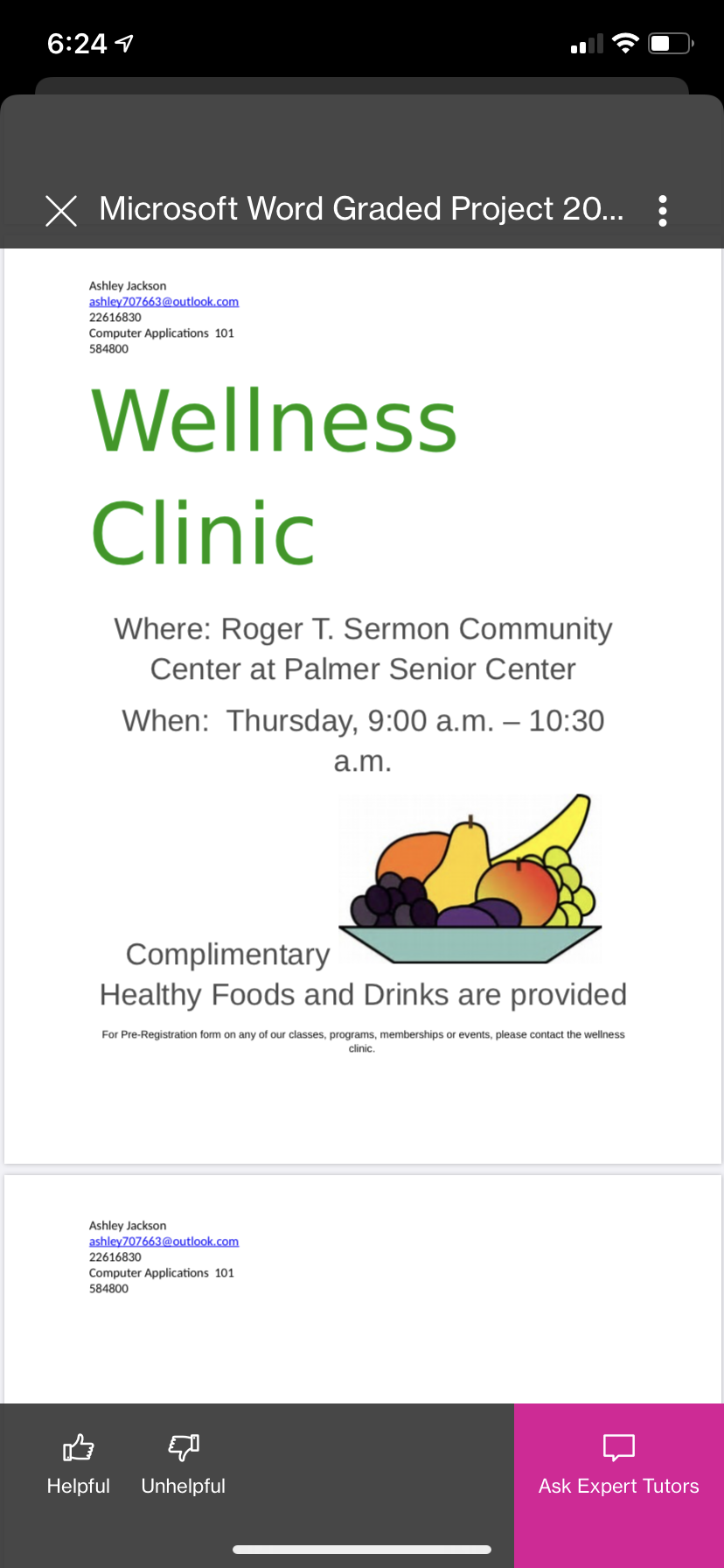
Task: Open the three-dot overflow menu
Action: (663, 211)
